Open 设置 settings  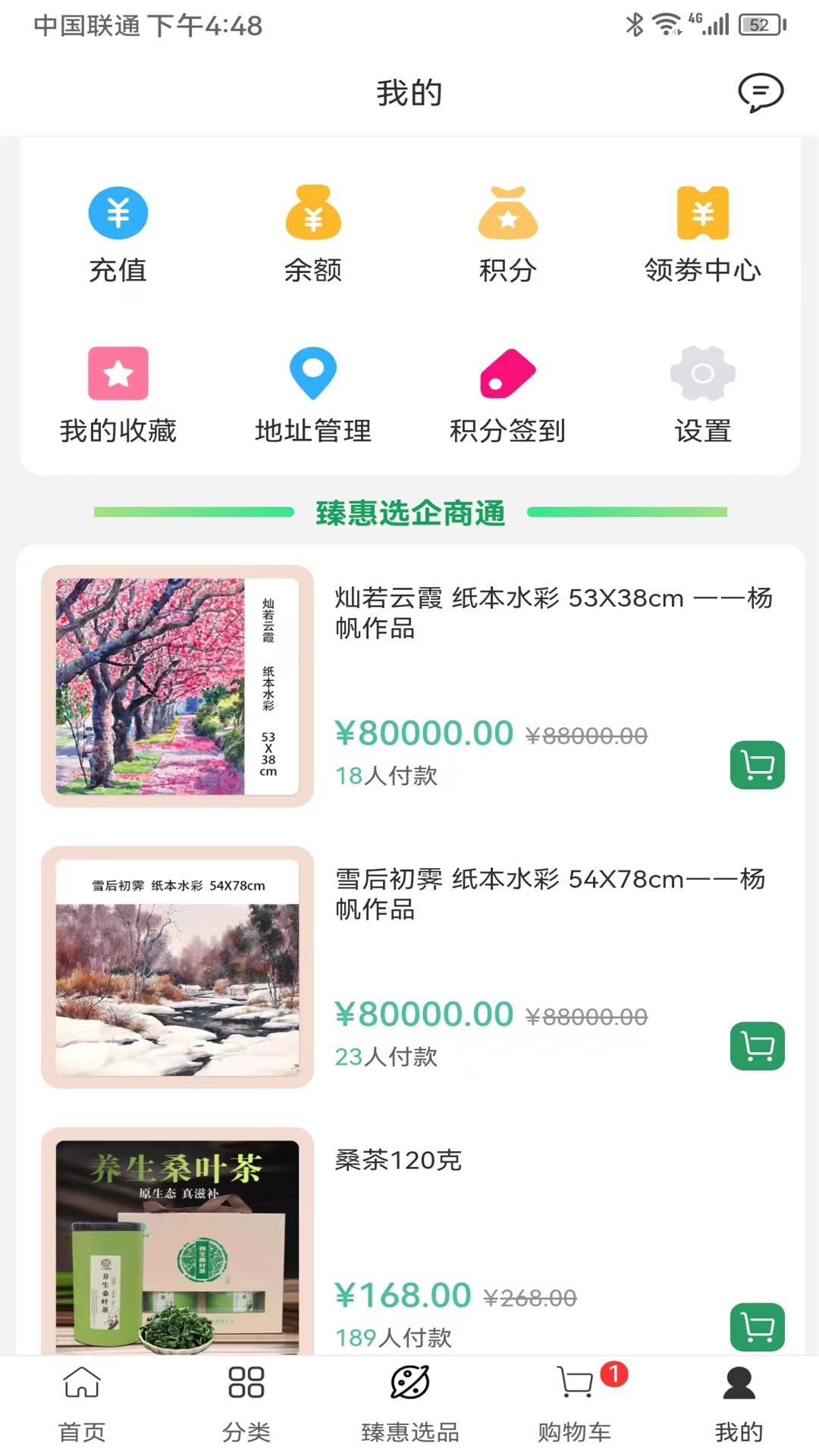(702, 396)
